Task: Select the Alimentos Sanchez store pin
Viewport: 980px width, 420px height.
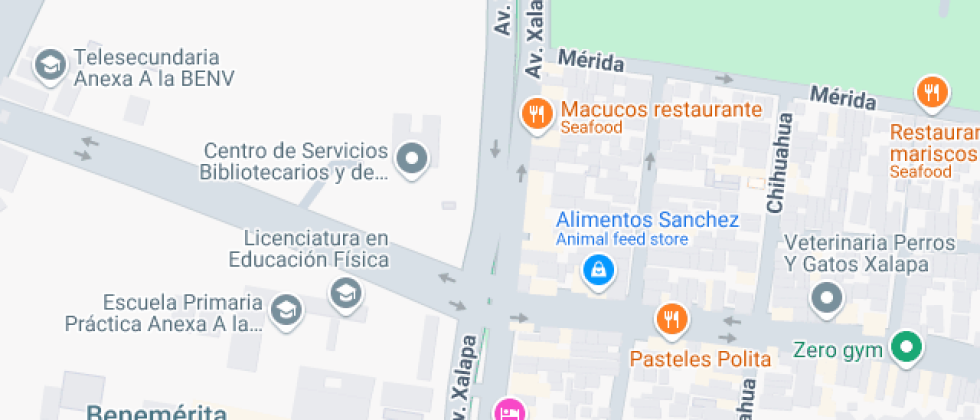Action: (x=597, y=268)
